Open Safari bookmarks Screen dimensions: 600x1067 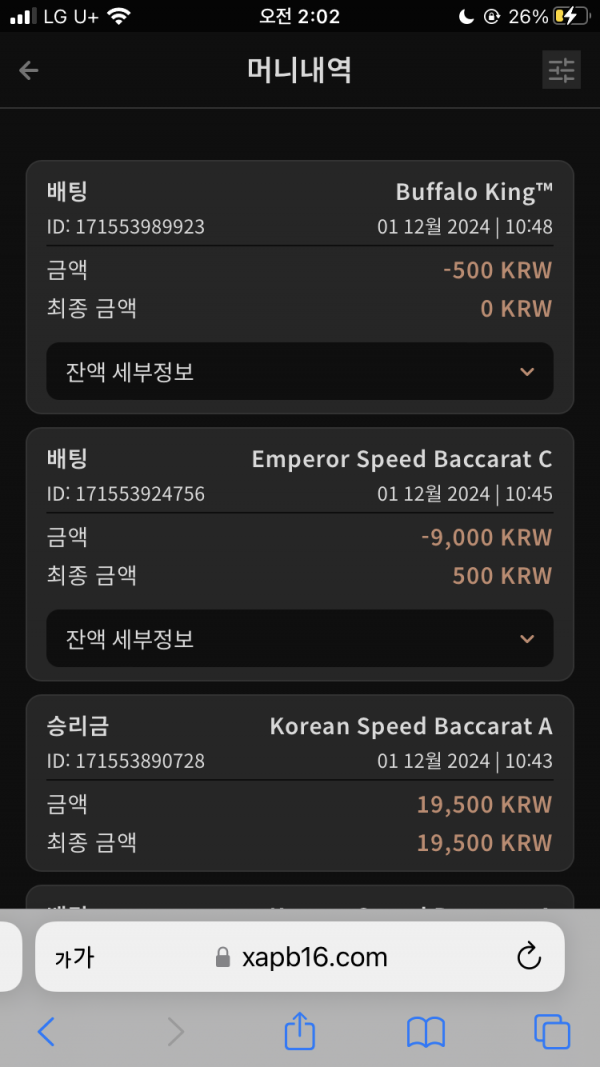click(426, 1031)
